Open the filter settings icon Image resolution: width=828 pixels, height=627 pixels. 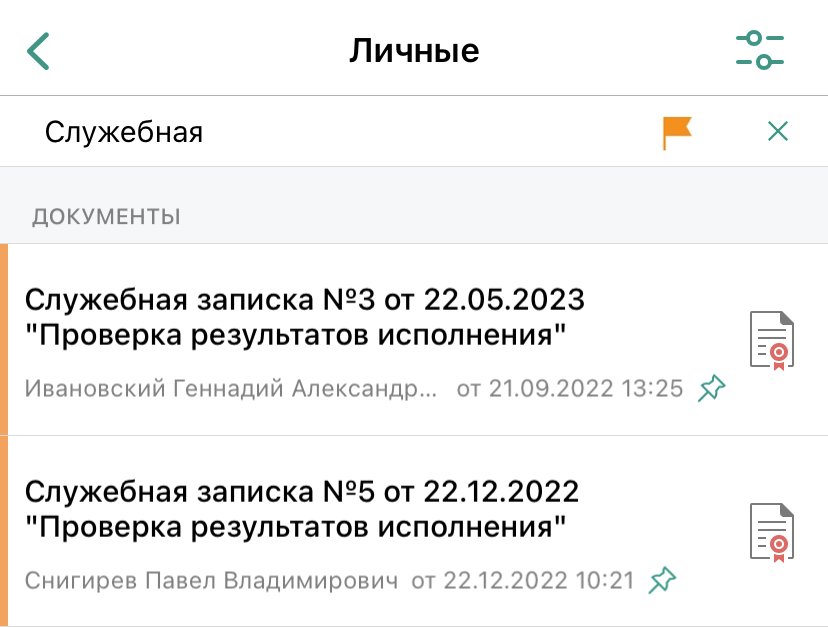point(760,50)
